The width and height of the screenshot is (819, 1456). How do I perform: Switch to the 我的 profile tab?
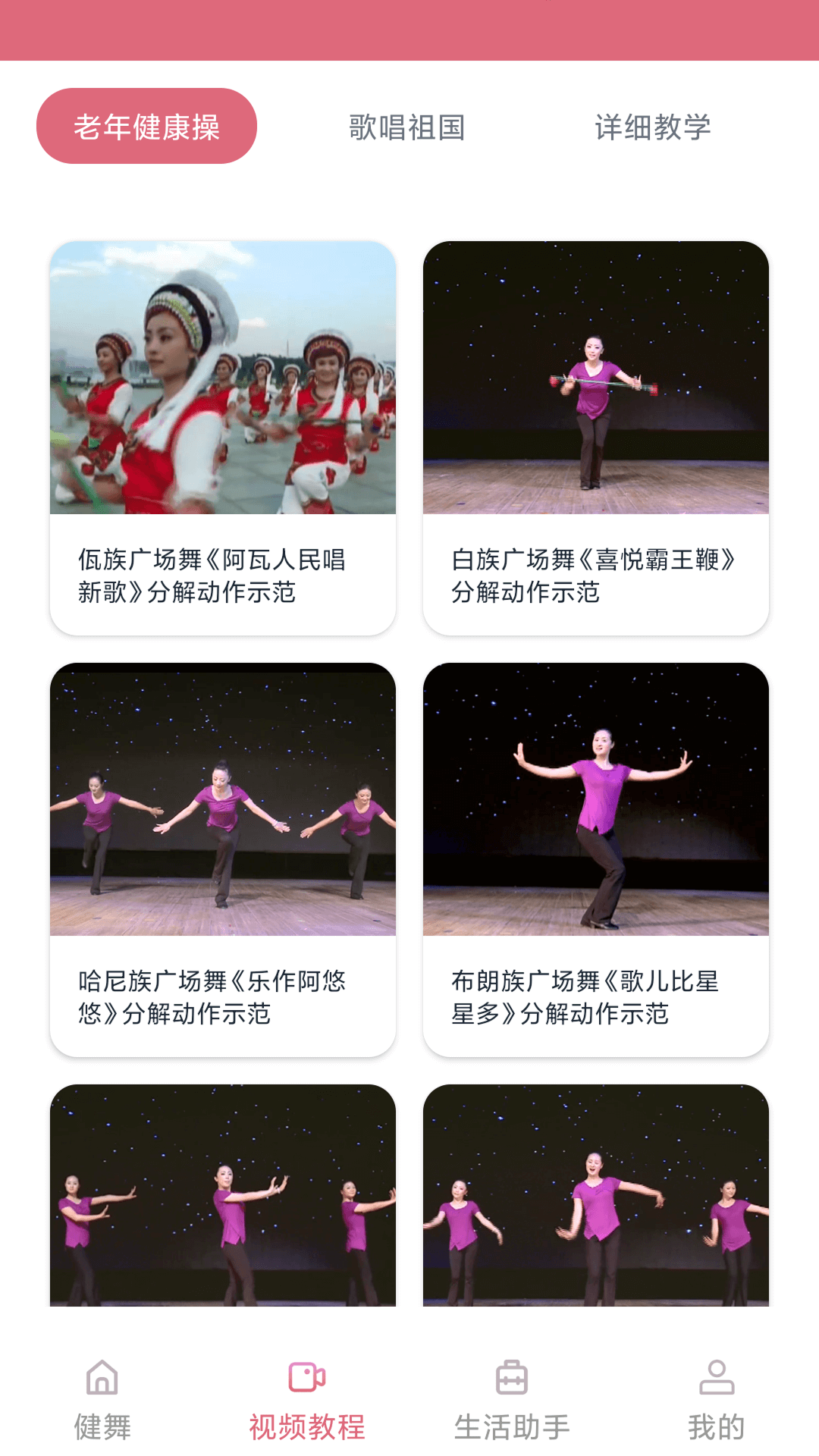point(717,1400)
